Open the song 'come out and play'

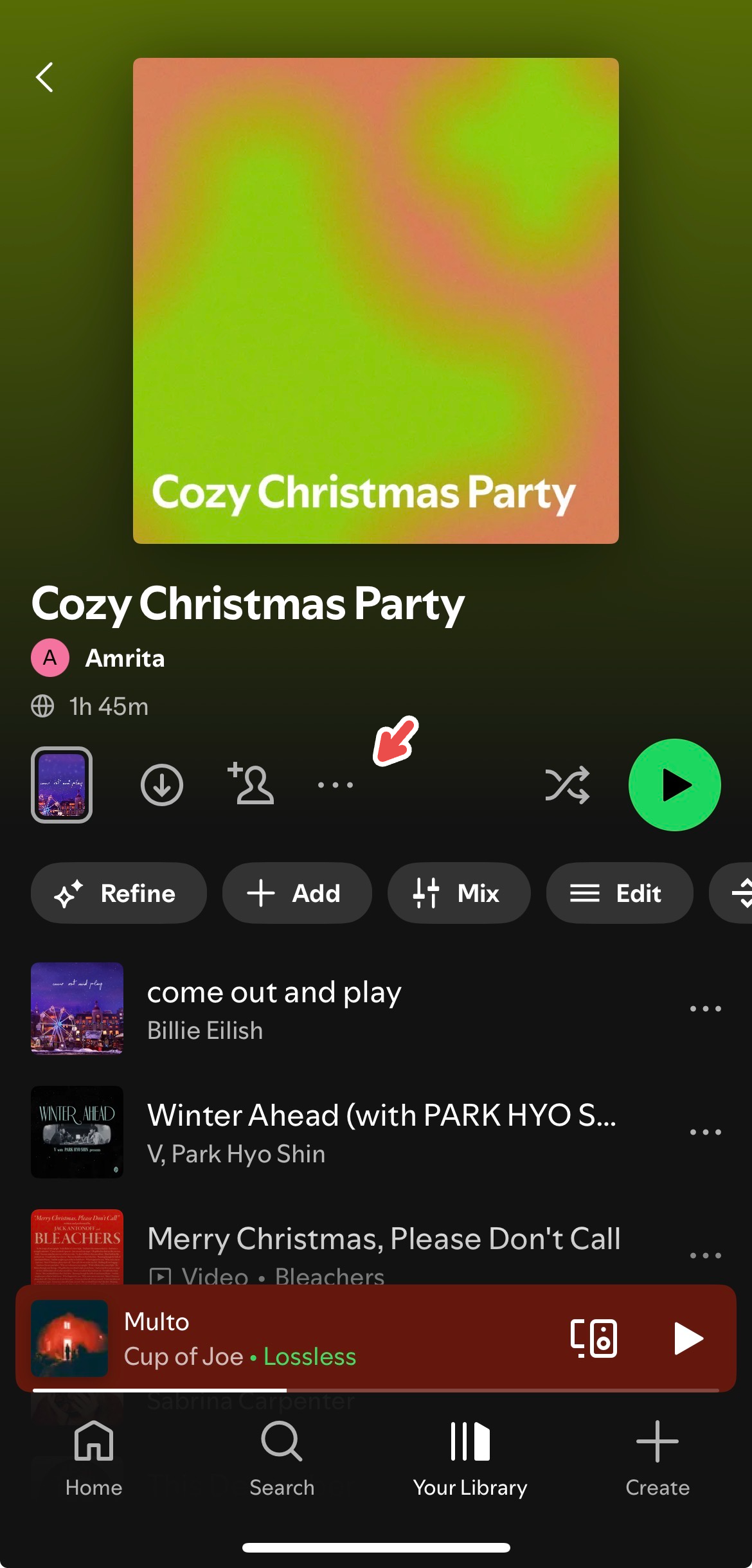tap(274, 1009)
